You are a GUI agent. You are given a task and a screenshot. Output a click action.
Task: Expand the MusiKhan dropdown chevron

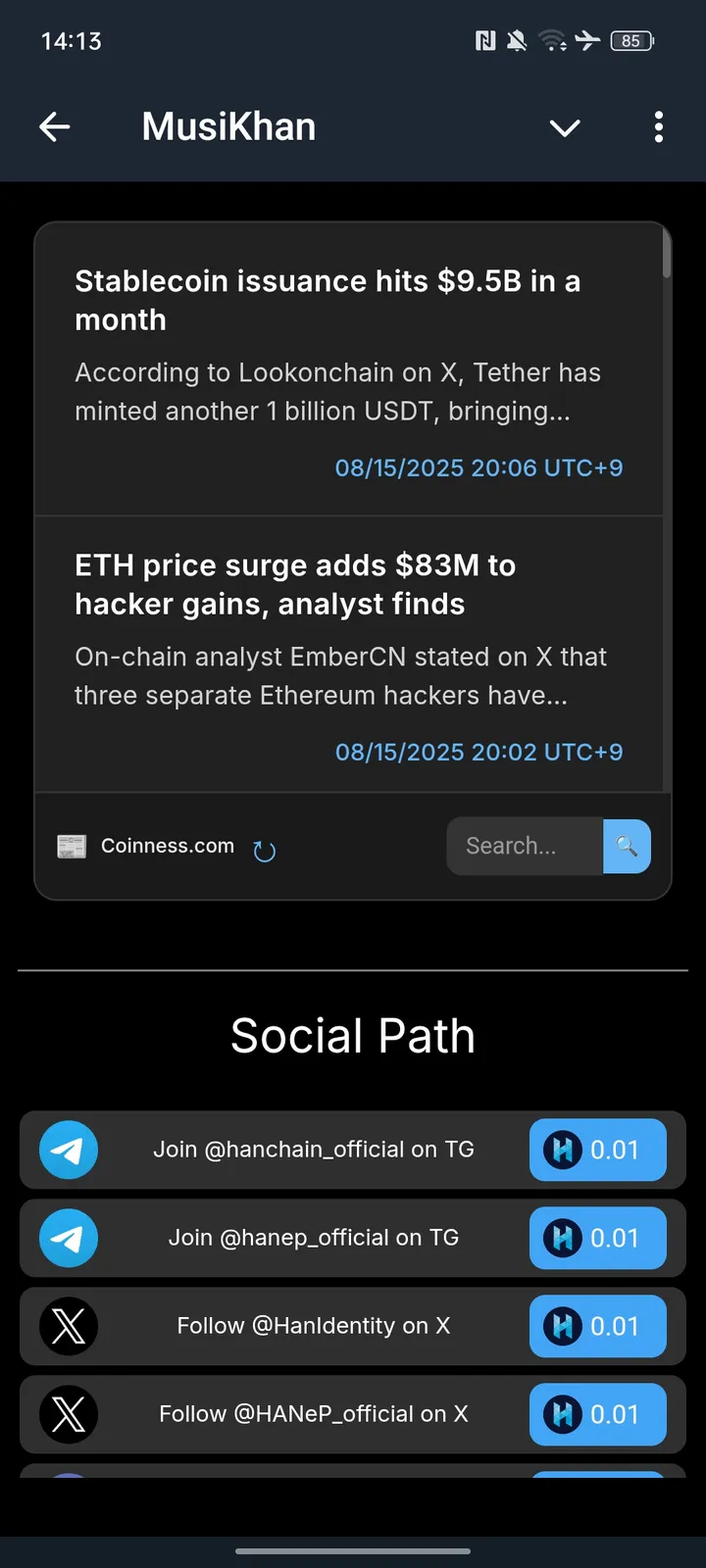(x=565, y=127)
